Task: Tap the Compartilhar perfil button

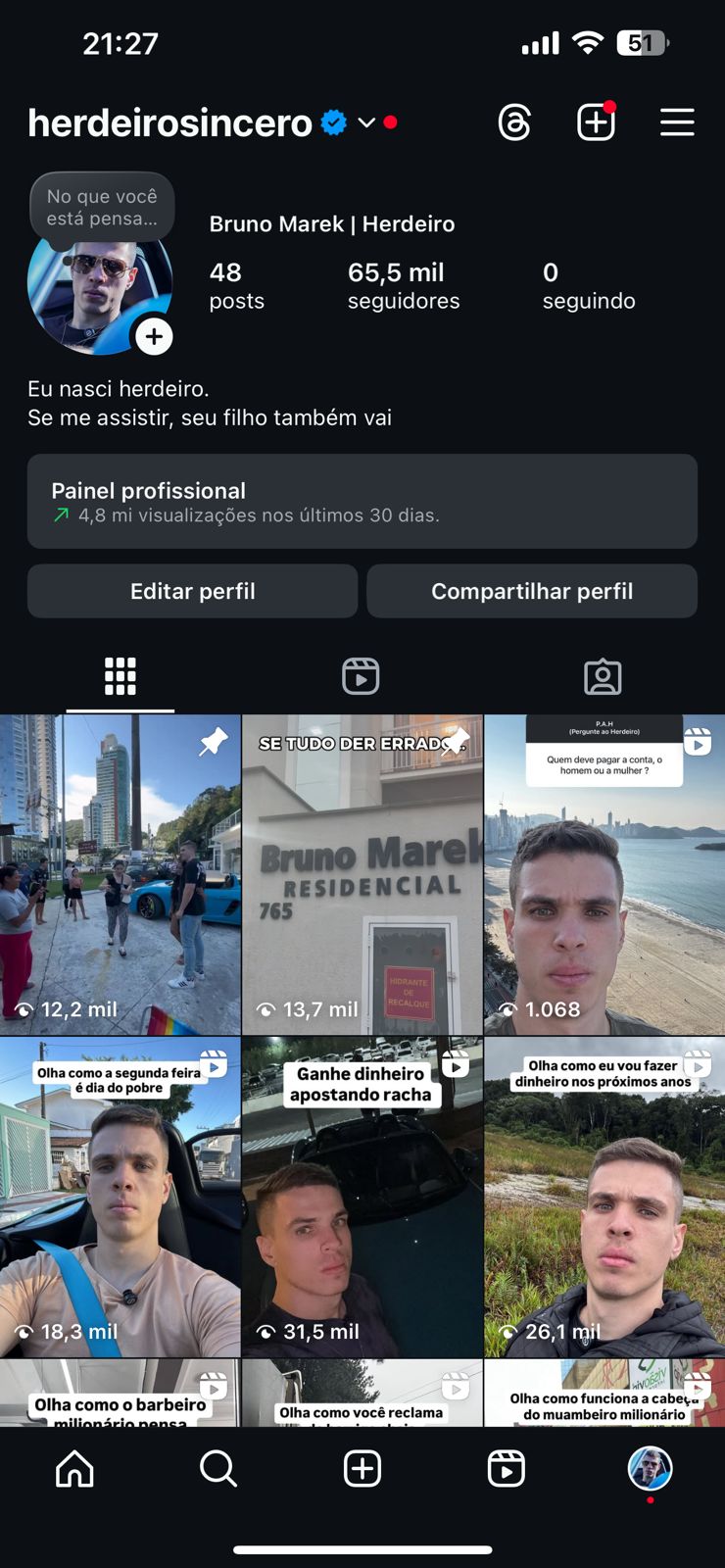Action: coord(532,591)
